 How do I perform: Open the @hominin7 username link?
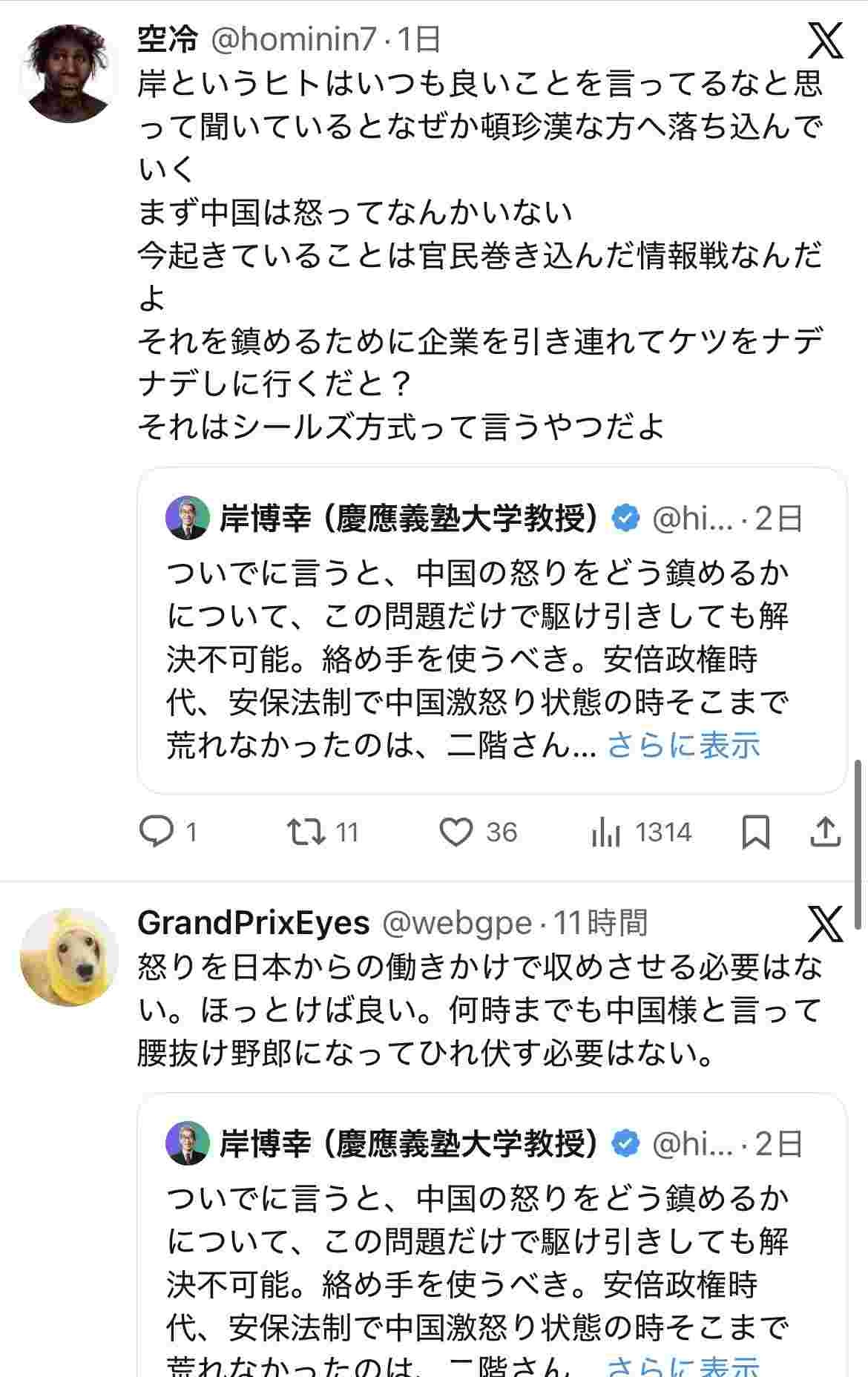click(294, 40)
